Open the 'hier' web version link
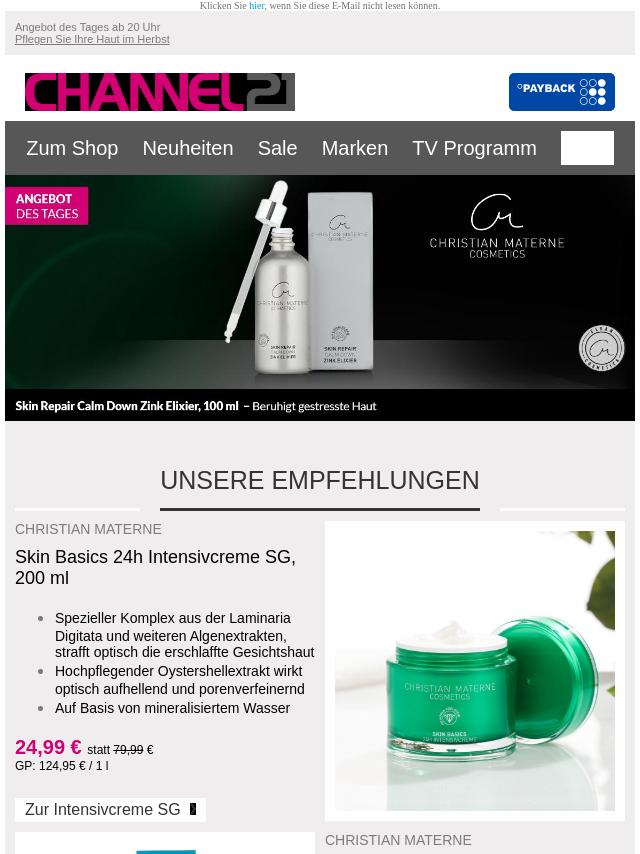Screen dimensions: 640x854 [x=256, y=6]
